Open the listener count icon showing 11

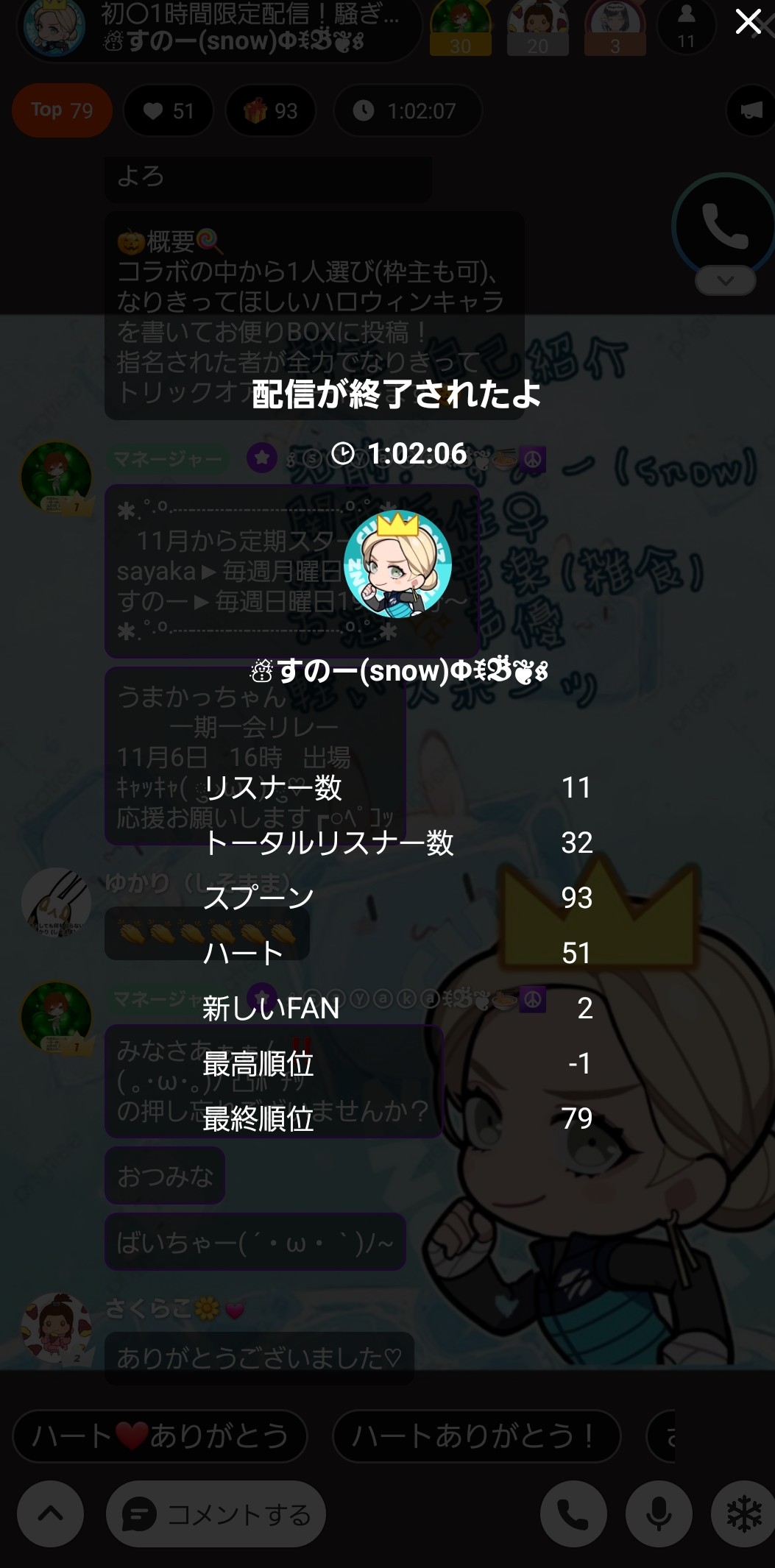pyautogui.click(x=686, y=26)
